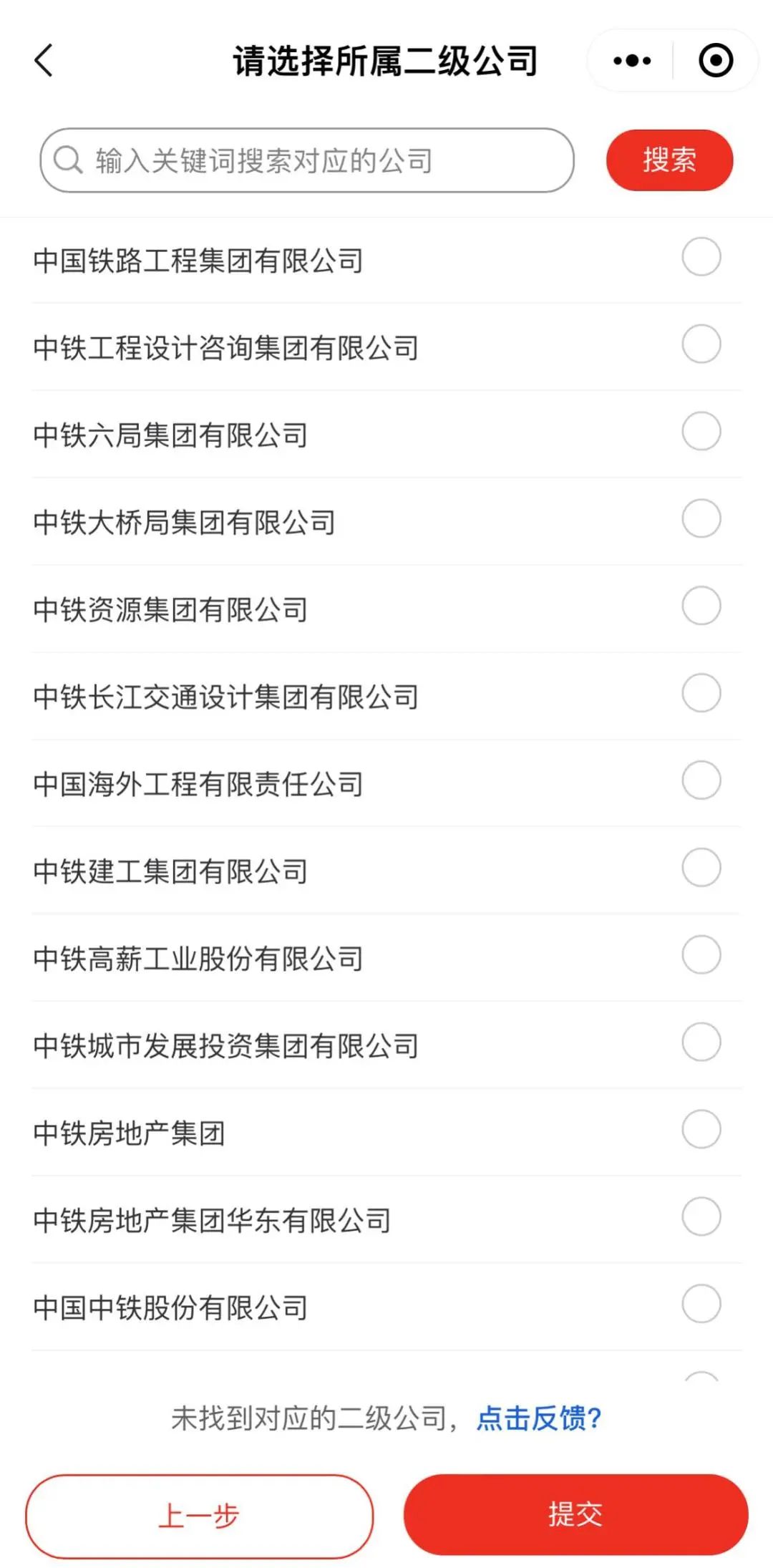
Task: Choose 中铁六局集团有限公司
Action: point(701,432)
